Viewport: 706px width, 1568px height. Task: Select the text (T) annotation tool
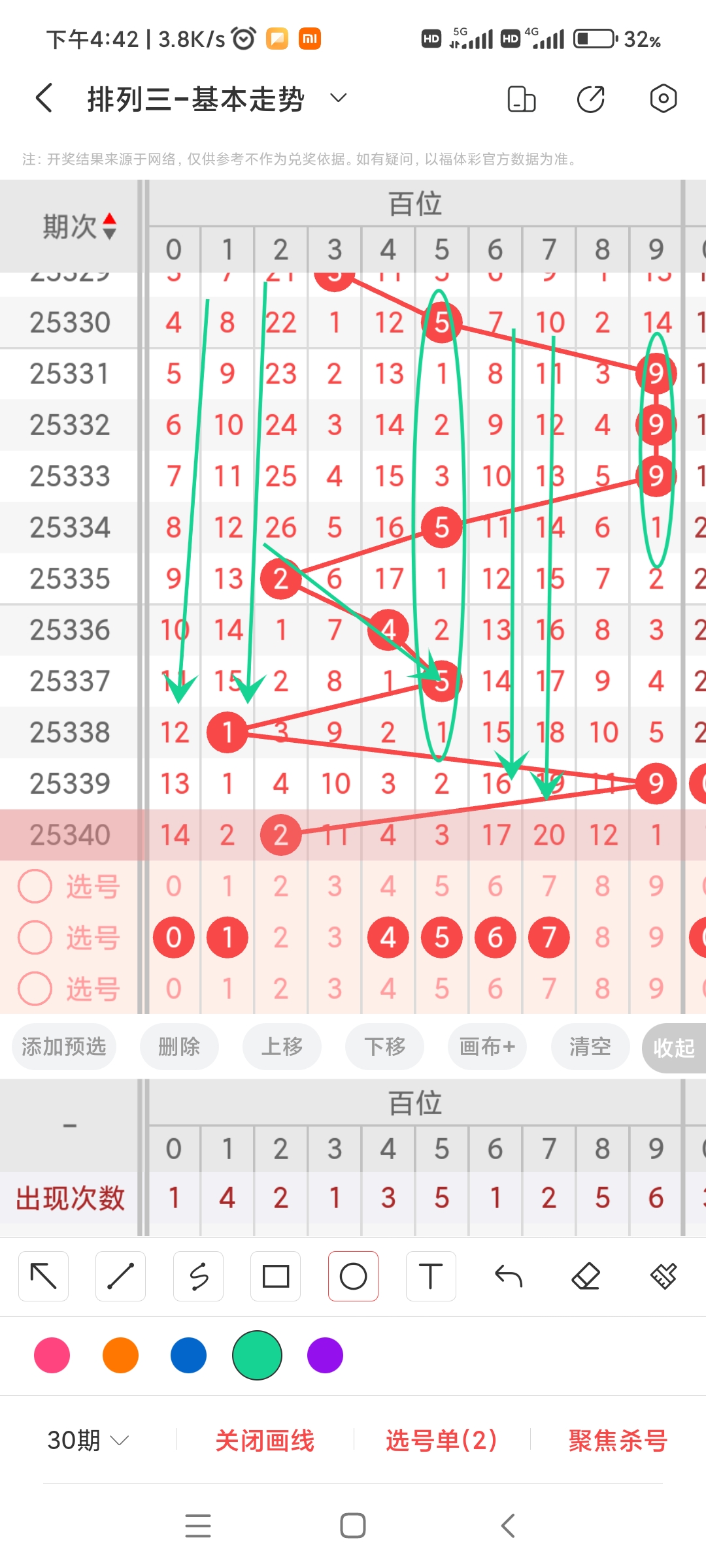click(x=431, y=1275)
